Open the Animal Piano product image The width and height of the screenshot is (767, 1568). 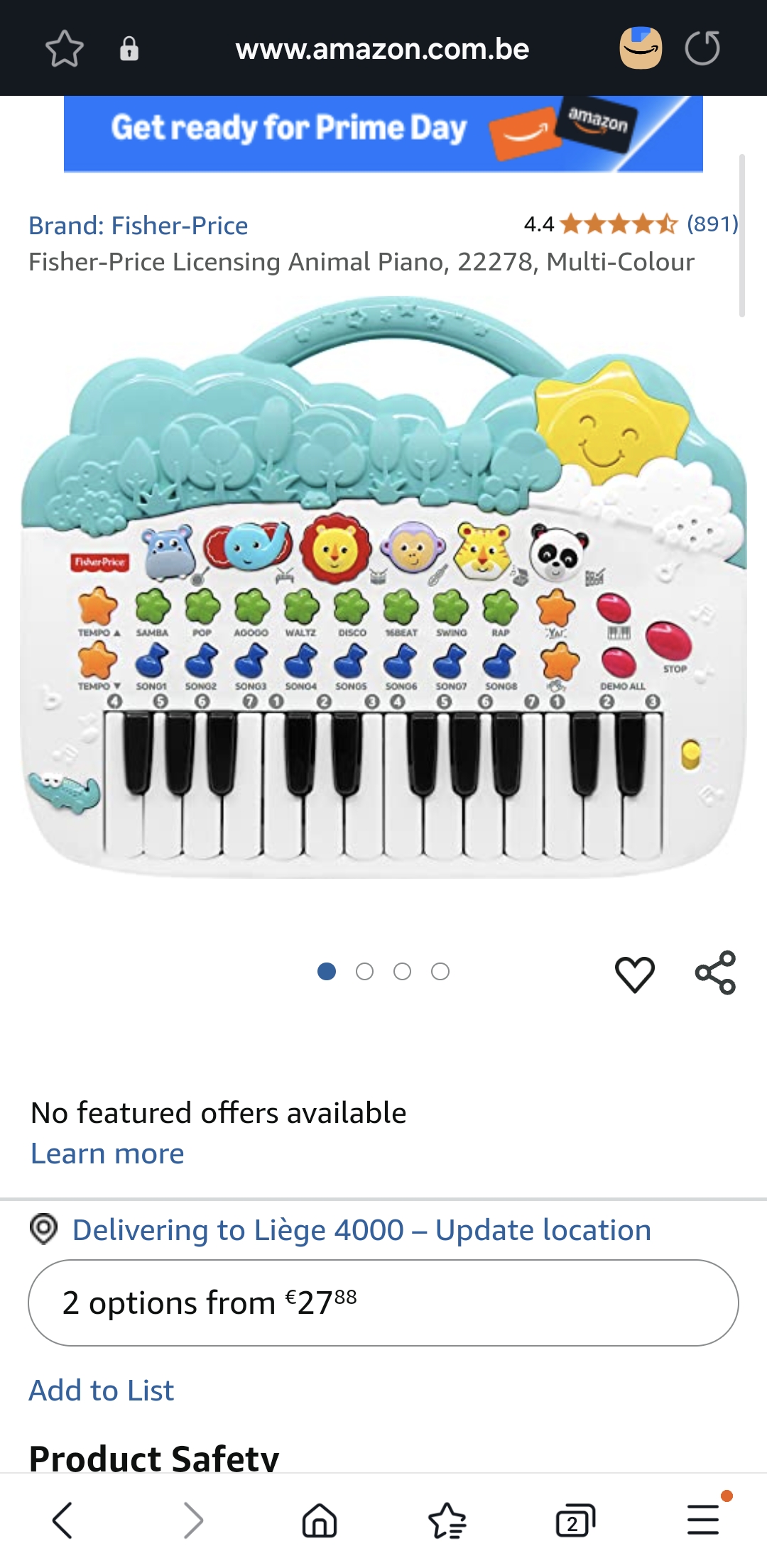(383, 589)
